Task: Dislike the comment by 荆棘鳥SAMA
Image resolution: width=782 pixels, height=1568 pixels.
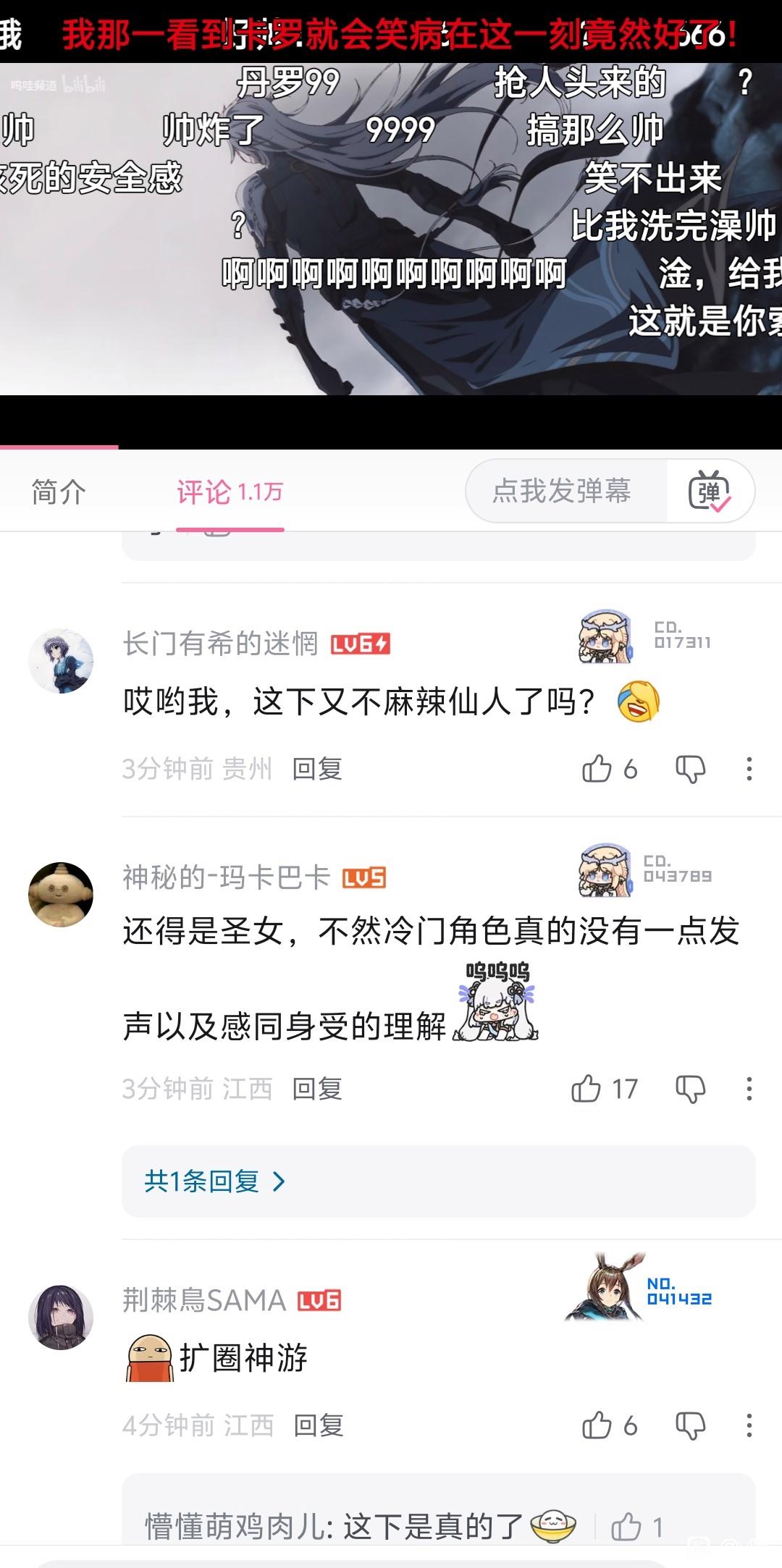Action: [x=690, y=1425]
